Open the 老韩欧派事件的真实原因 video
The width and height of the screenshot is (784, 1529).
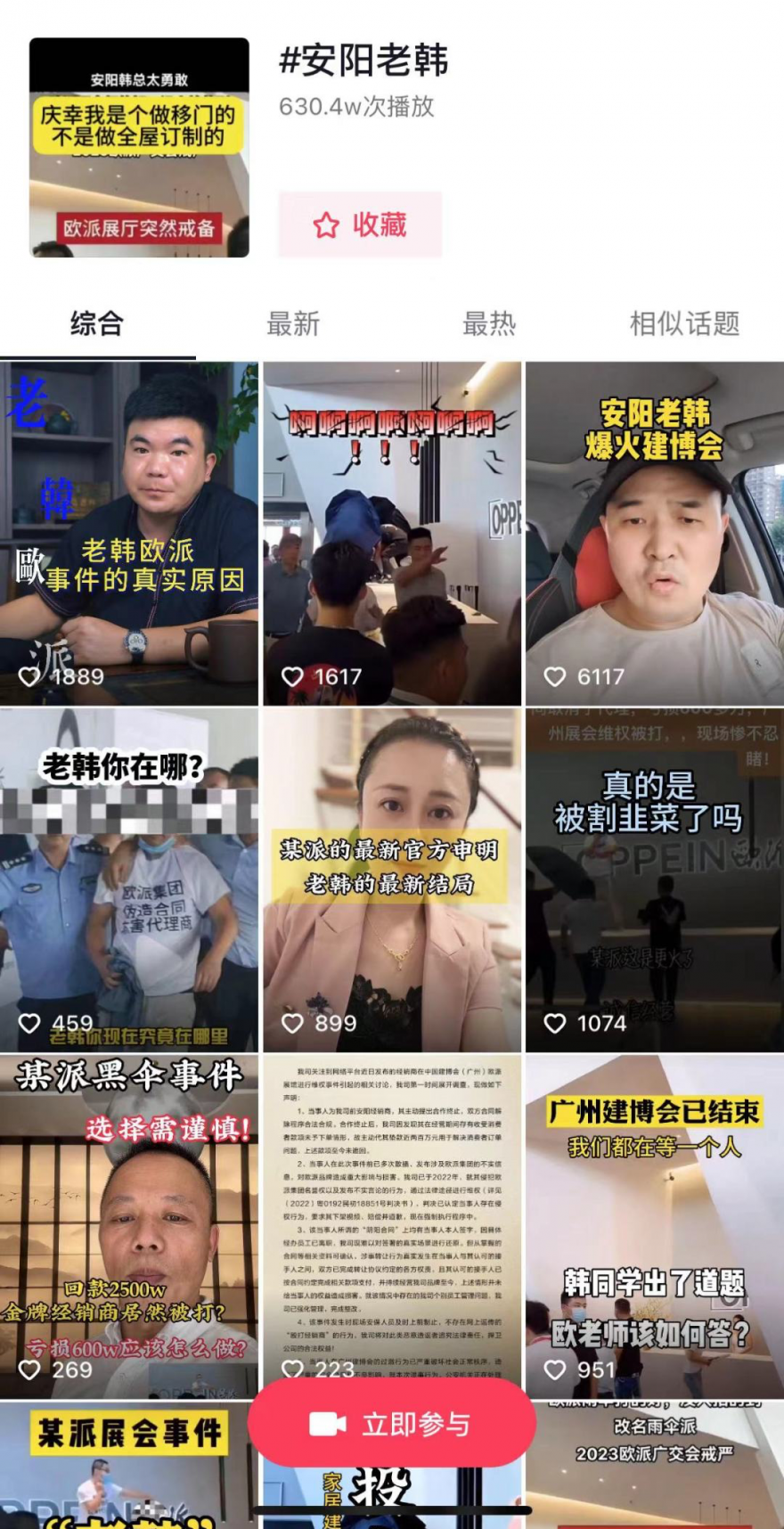[129, 535]
